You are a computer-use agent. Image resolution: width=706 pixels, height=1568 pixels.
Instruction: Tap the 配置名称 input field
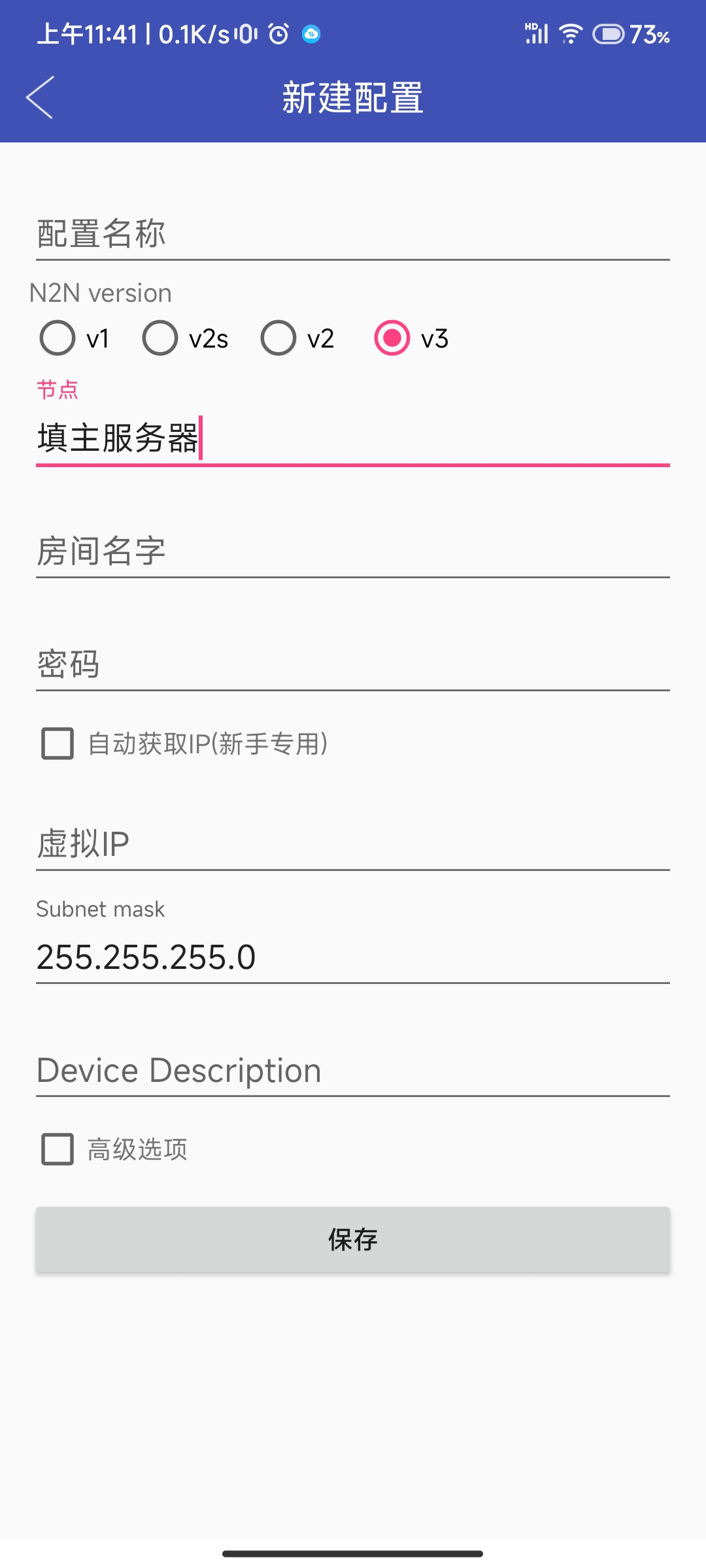click(353, 233)
